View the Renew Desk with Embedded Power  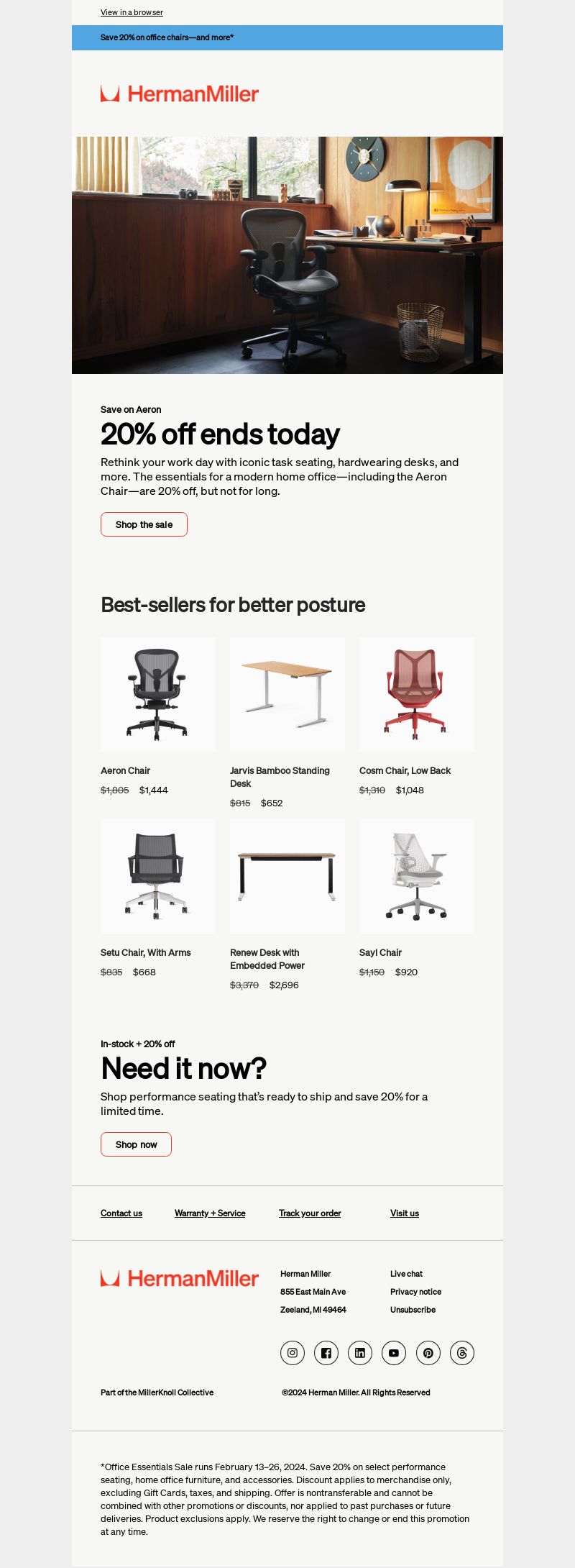287,876
